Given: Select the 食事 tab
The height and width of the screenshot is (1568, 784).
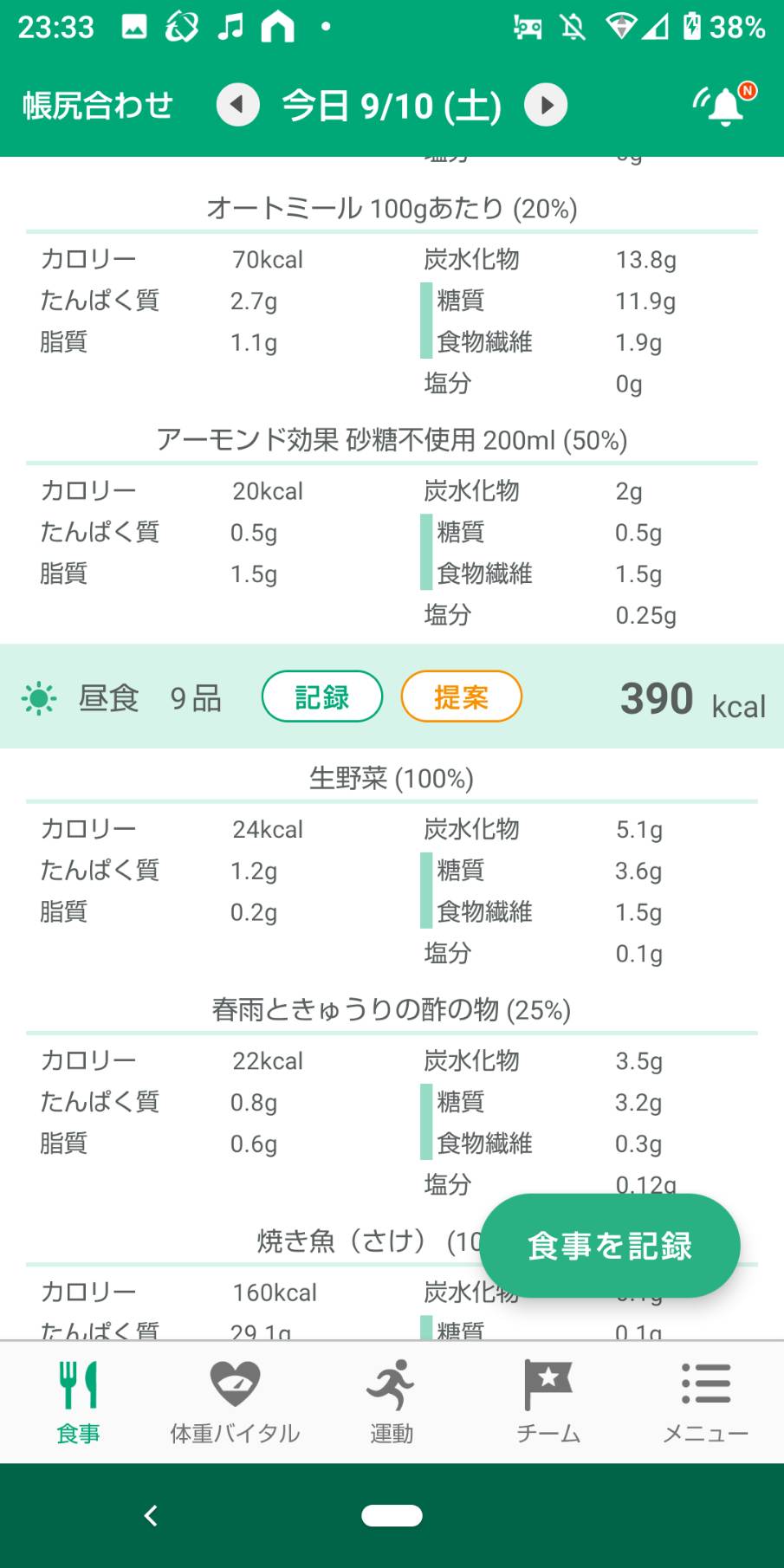Looking at the screenshot, I should click(x=78, y=1403).
